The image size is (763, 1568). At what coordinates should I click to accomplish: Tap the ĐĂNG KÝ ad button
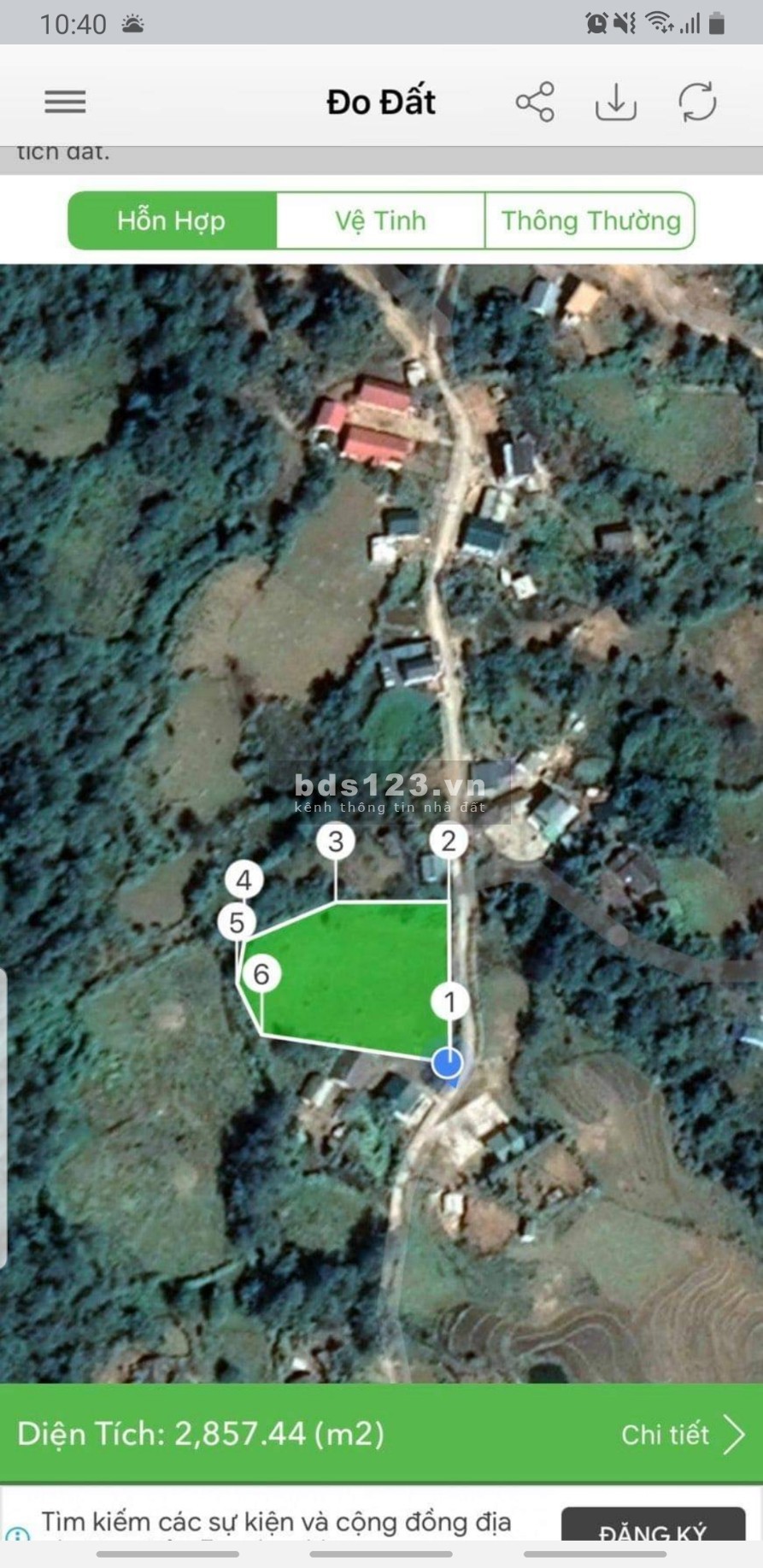(x=653, y=1530)
